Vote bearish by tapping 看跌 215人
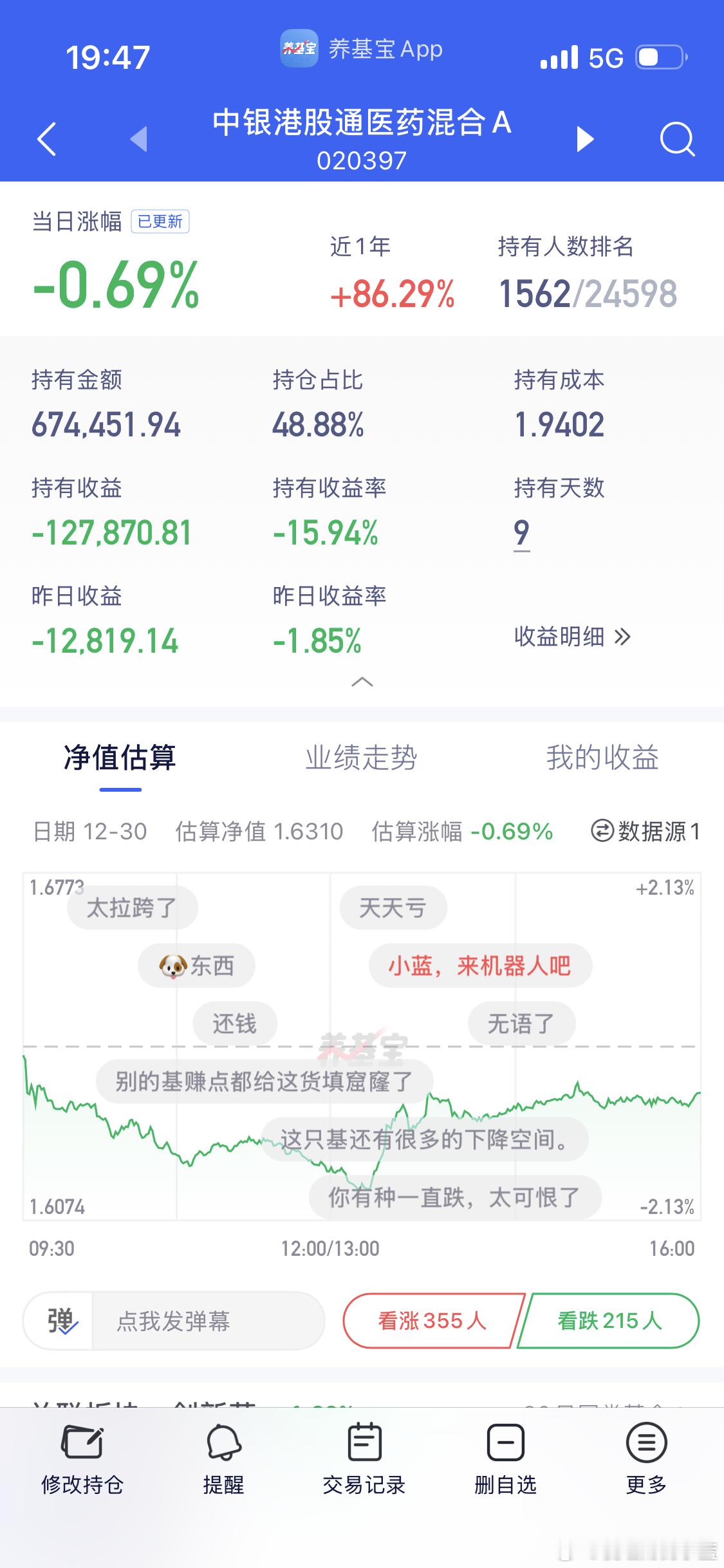724x1568 pixels. pos(608,1322)
